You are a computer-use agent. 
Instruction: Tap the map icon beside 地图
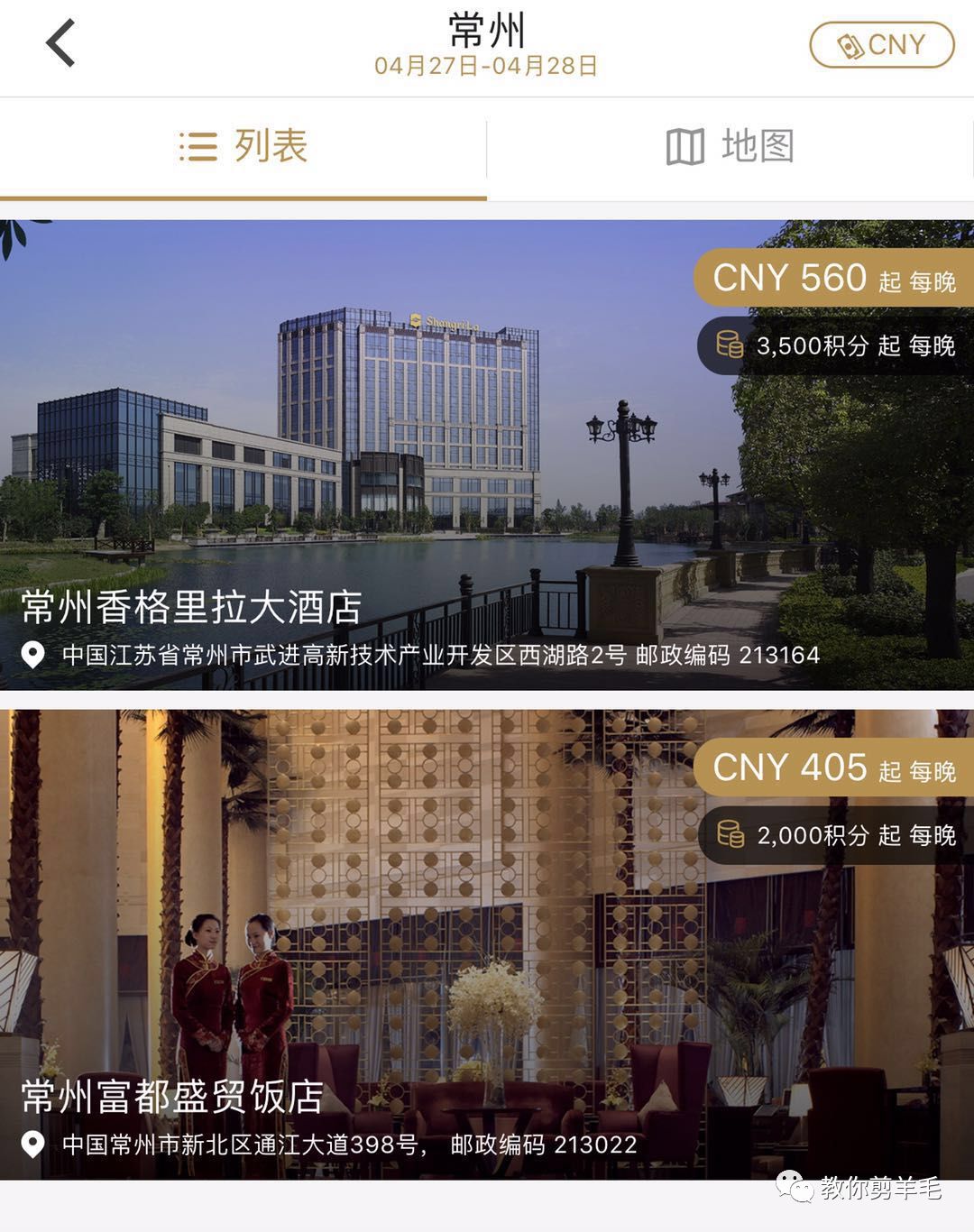point(685,147)
